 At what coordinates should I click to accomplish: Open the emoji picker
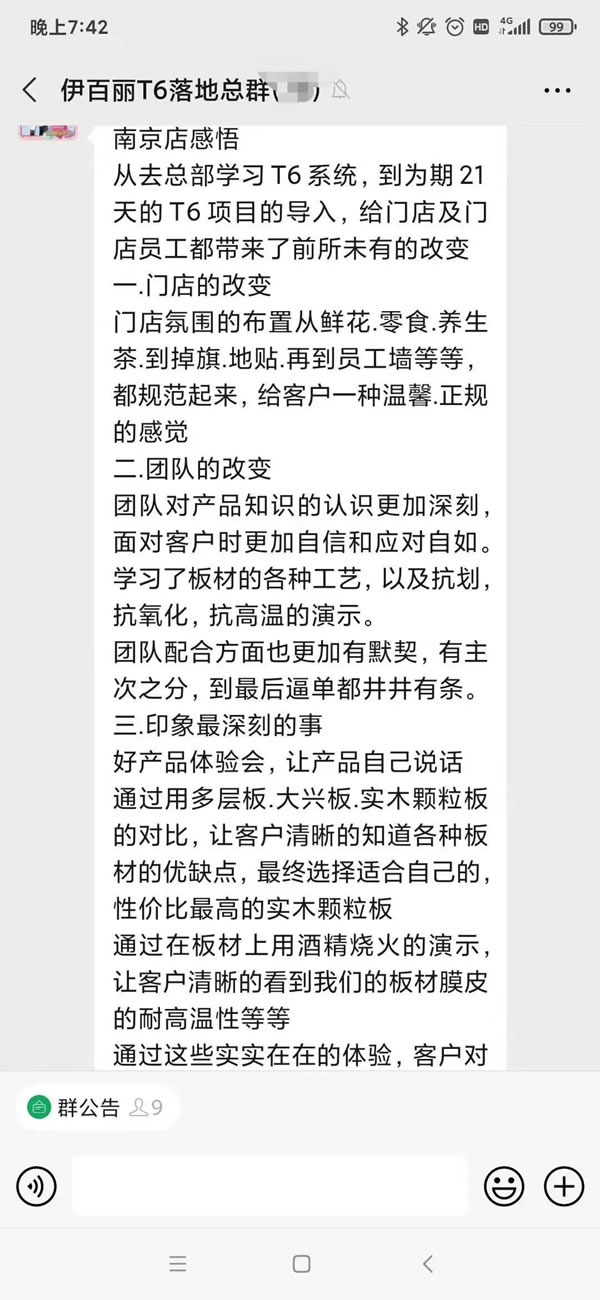(504, 1187)
